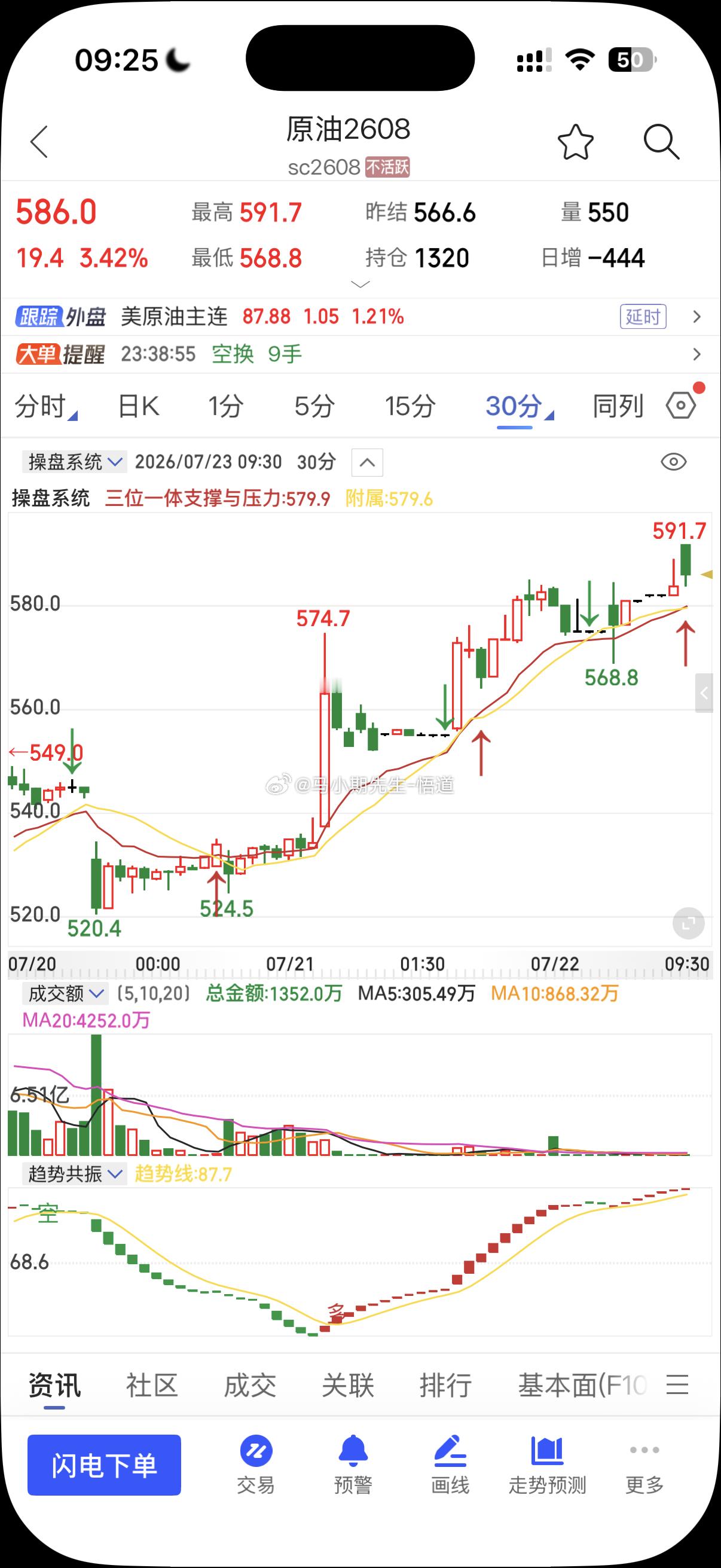Toggle indicator visibility with the eye icon
Screen dimensions: 721x1568
pyautogui.click(x=674, y=462)
